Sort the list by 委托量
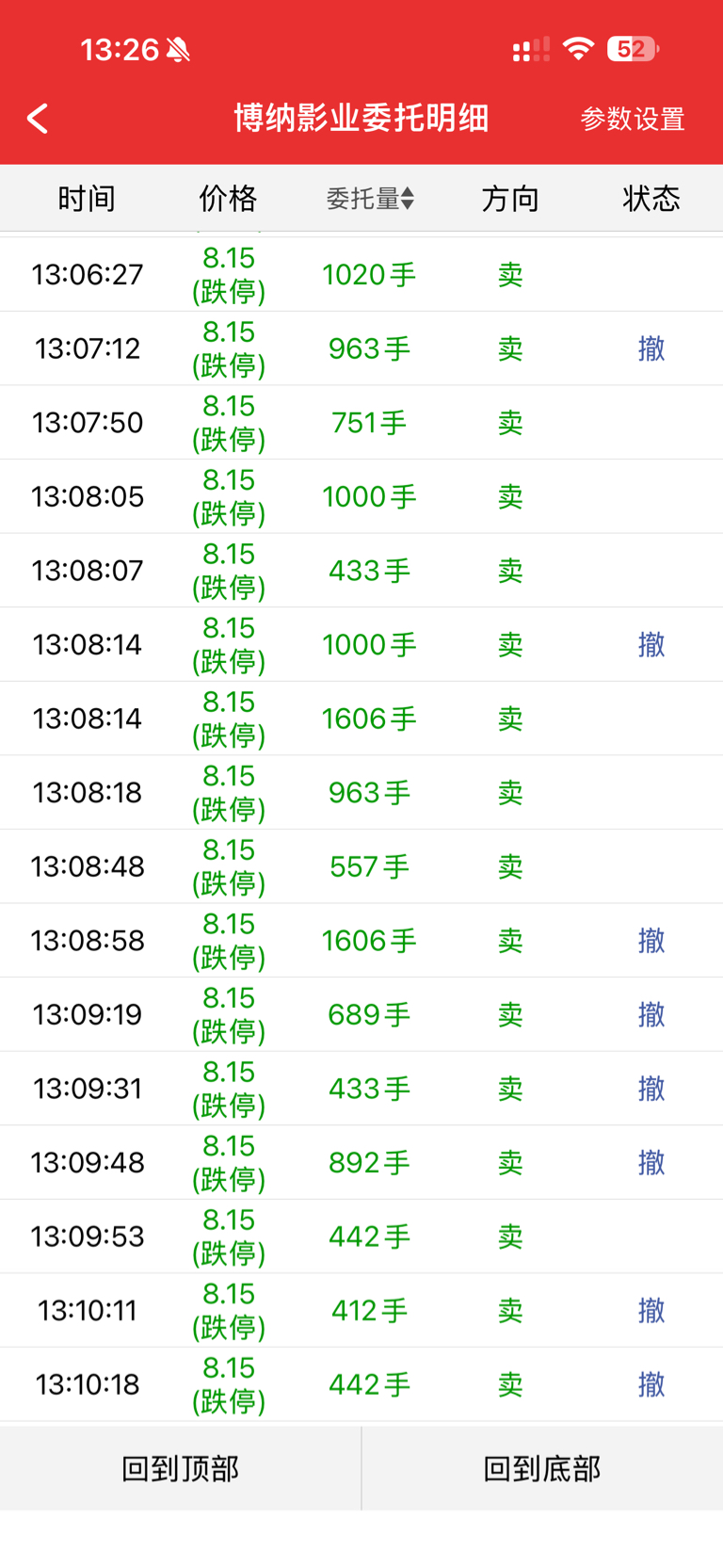 point(370,199)
